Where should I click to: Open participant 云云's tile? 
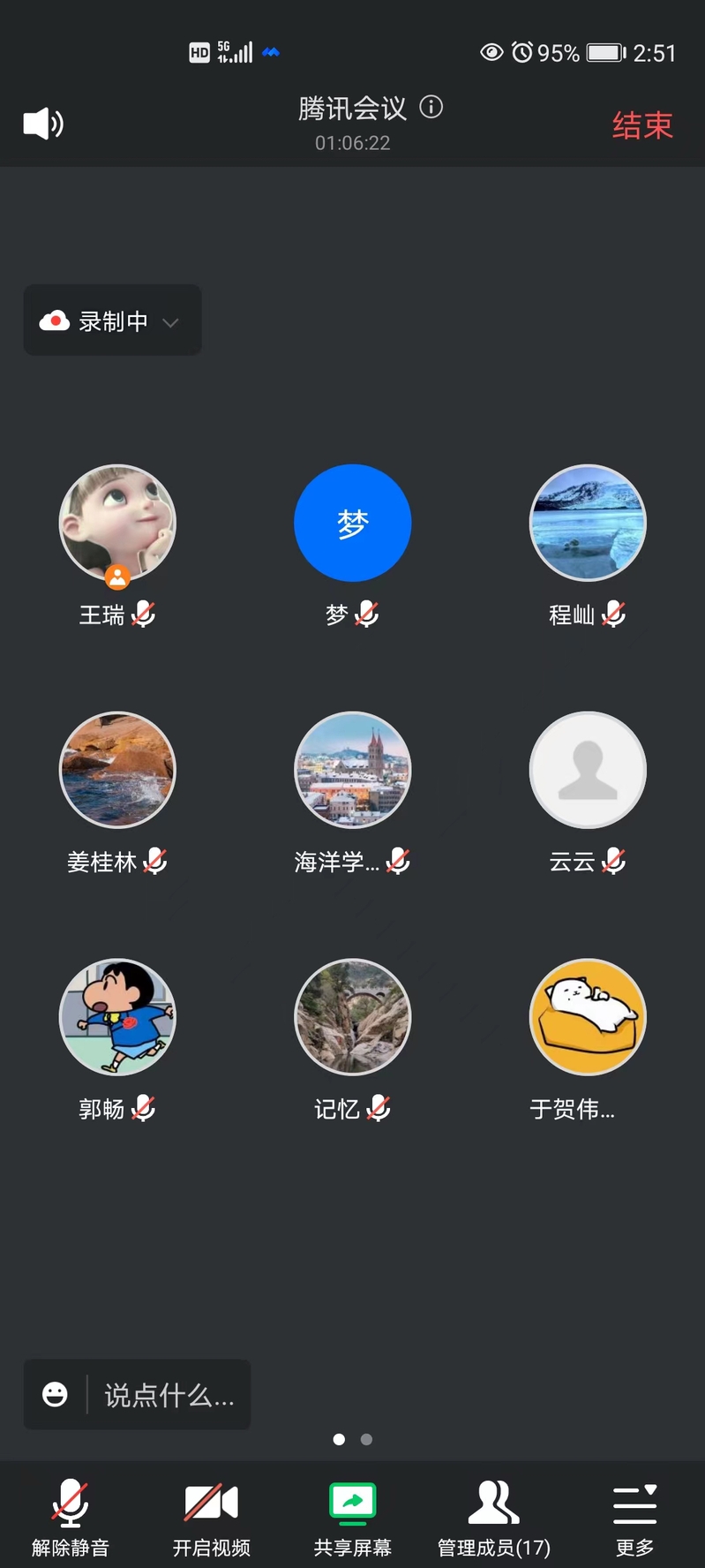tap(588, 770)
